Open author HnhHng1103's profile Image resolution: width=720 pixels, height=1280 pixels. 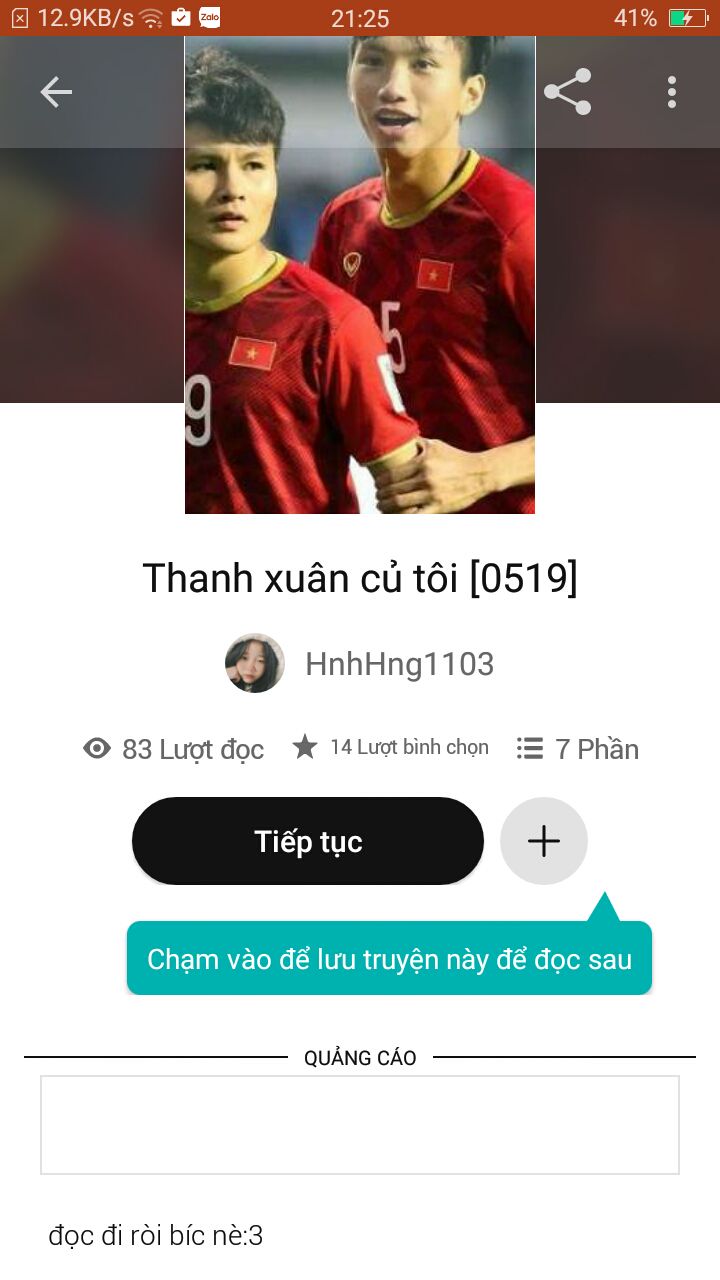[x=360, y=664]
